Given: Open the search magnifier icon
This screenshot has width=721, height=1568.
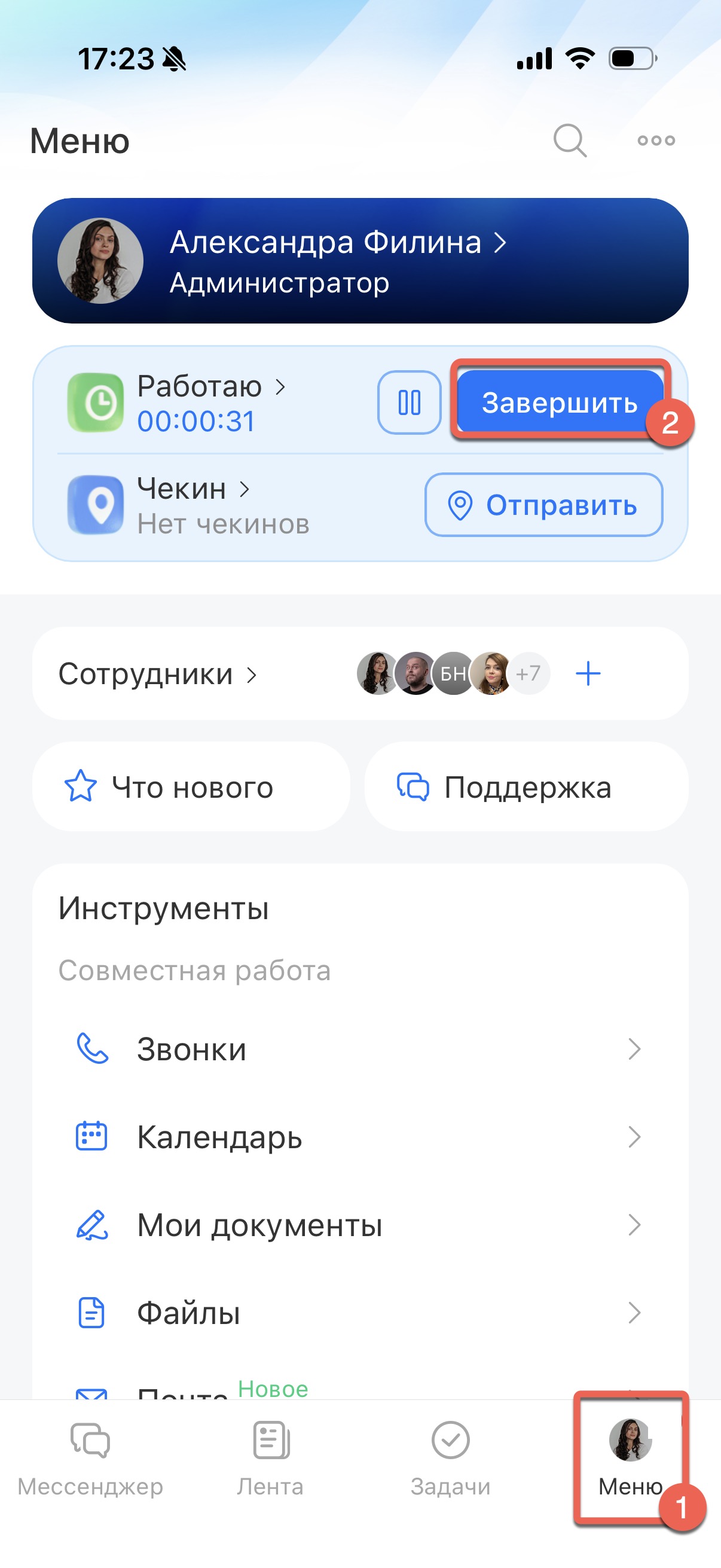Looking at the screenshot, I should 570,141.
